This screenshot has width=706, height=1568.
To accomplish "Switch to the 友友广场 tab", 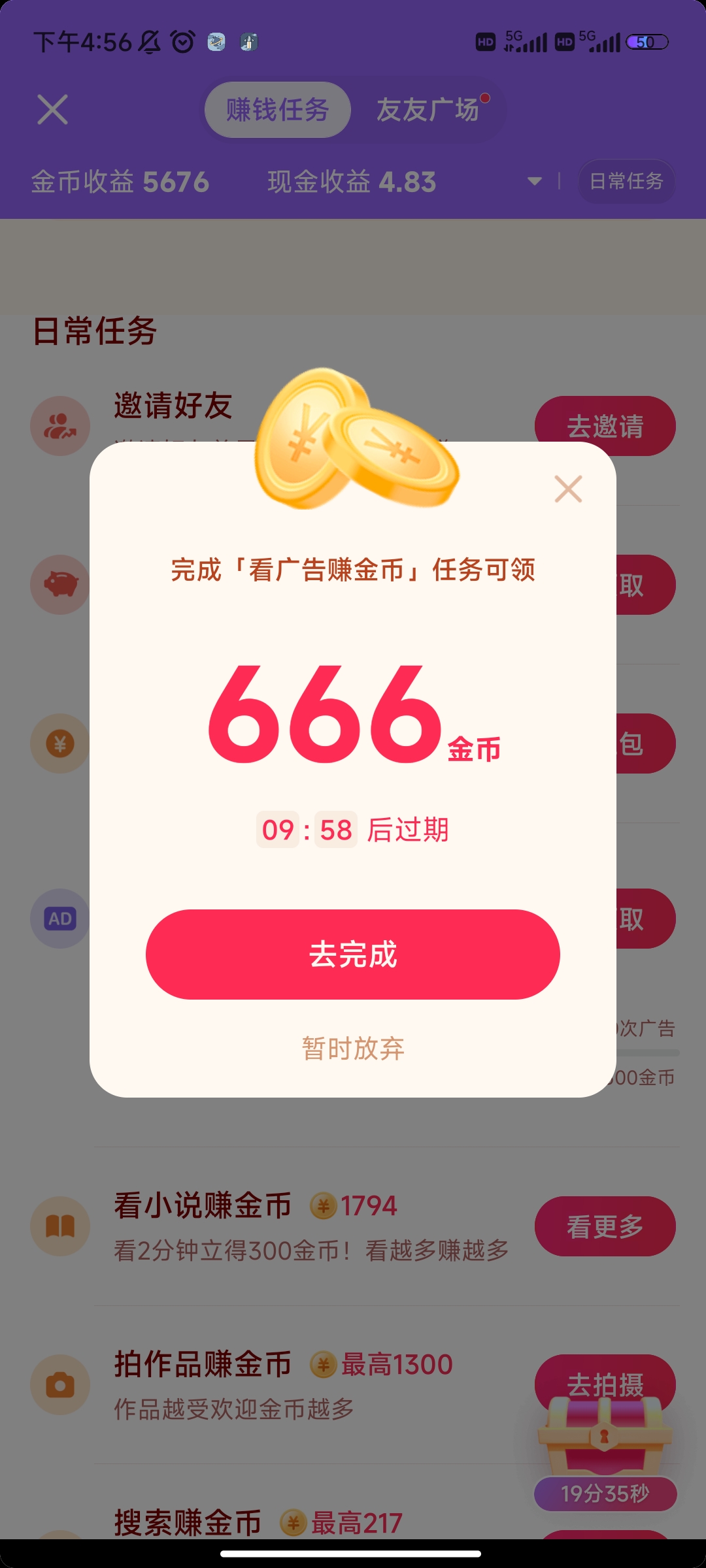I will 428,110.
